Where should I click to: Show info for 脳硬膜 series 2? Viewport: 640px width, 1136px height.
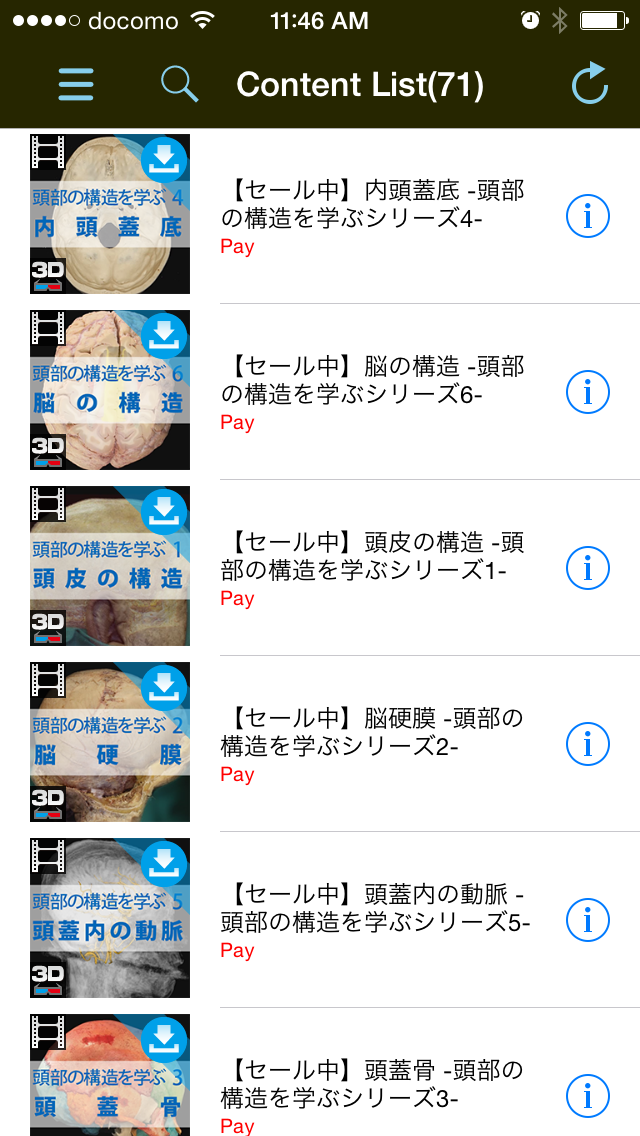[x=588, y=744]
